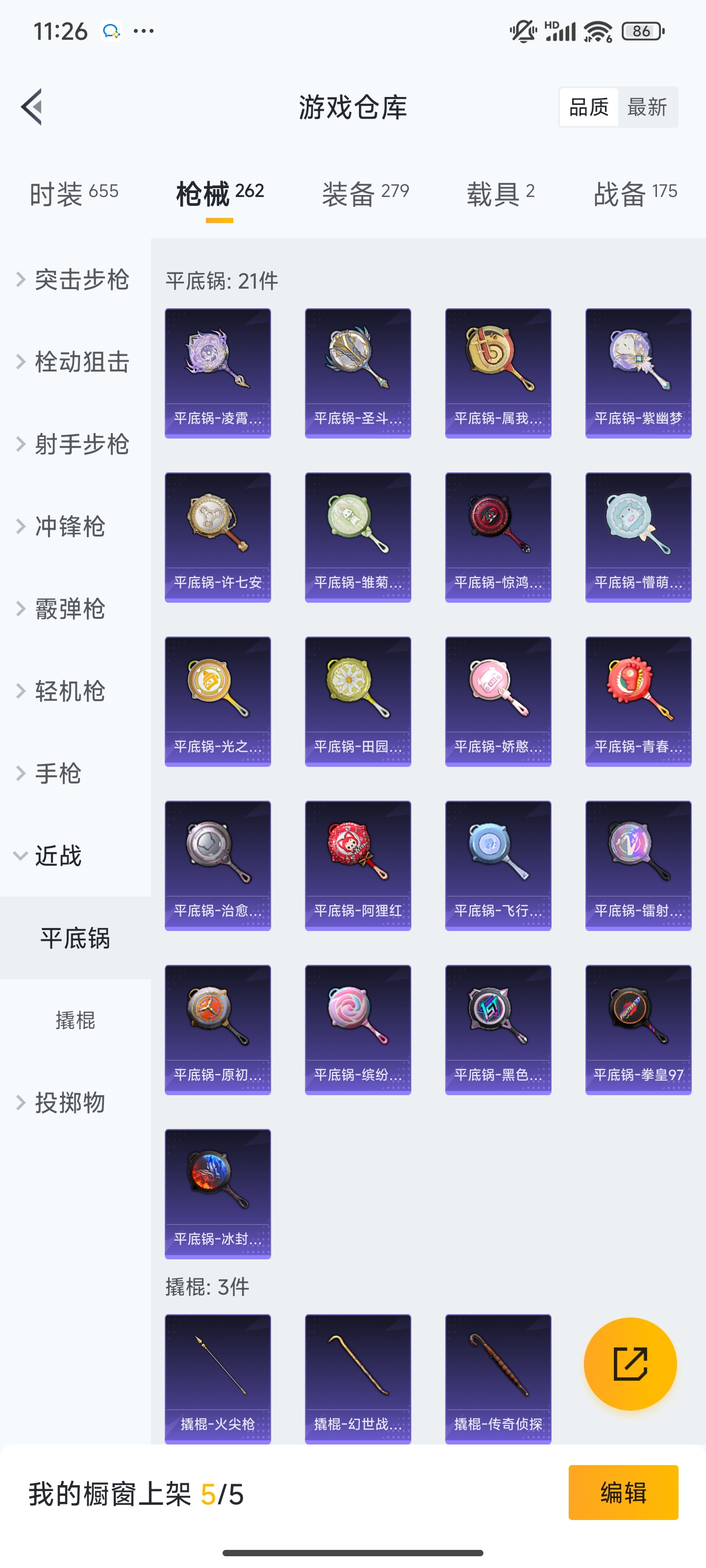Open the 平底锅-拳皇97 item

click(x=638, y=1029)
